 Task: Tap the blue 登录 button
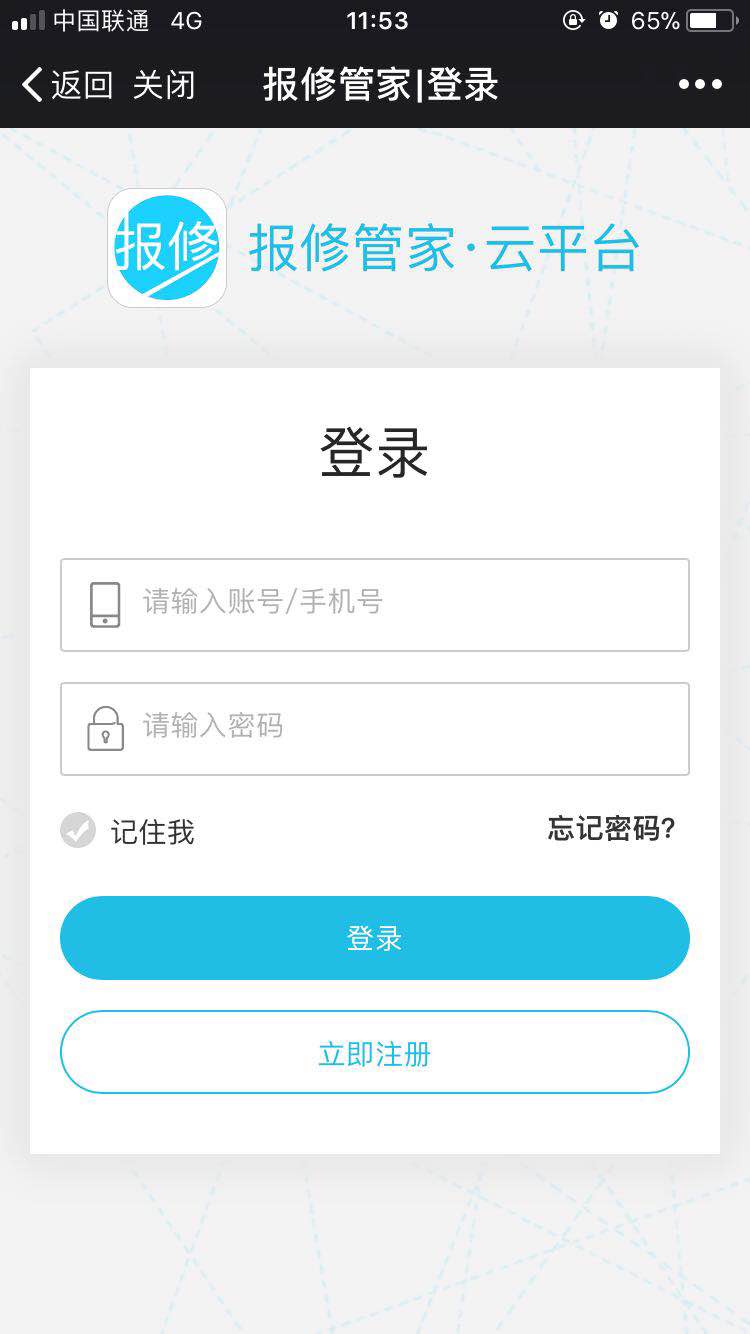tap(375, 938)
